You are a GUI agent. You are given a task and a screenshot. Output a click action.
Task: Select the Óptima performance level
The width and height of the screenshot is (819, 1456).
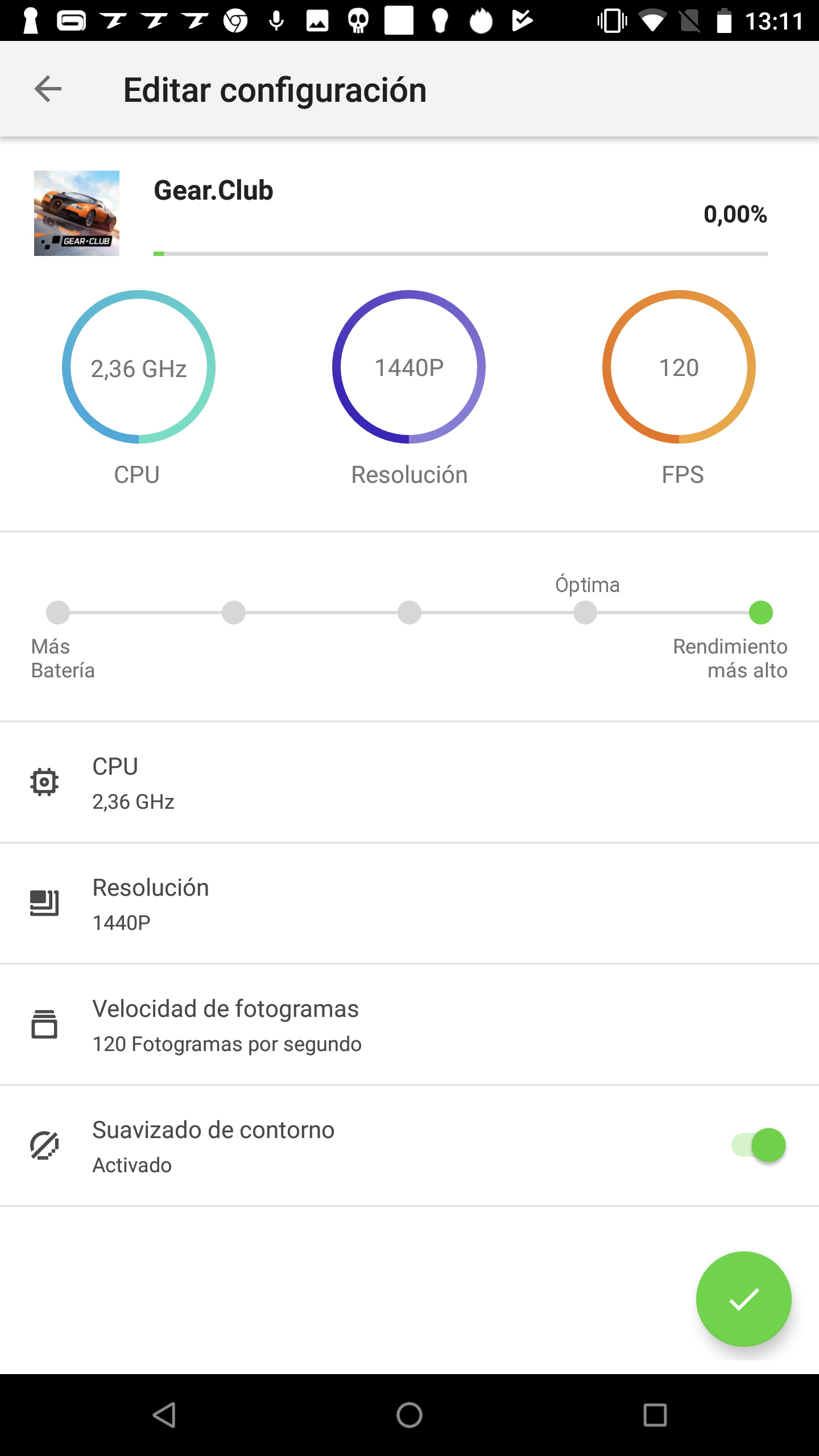[585, 613]
